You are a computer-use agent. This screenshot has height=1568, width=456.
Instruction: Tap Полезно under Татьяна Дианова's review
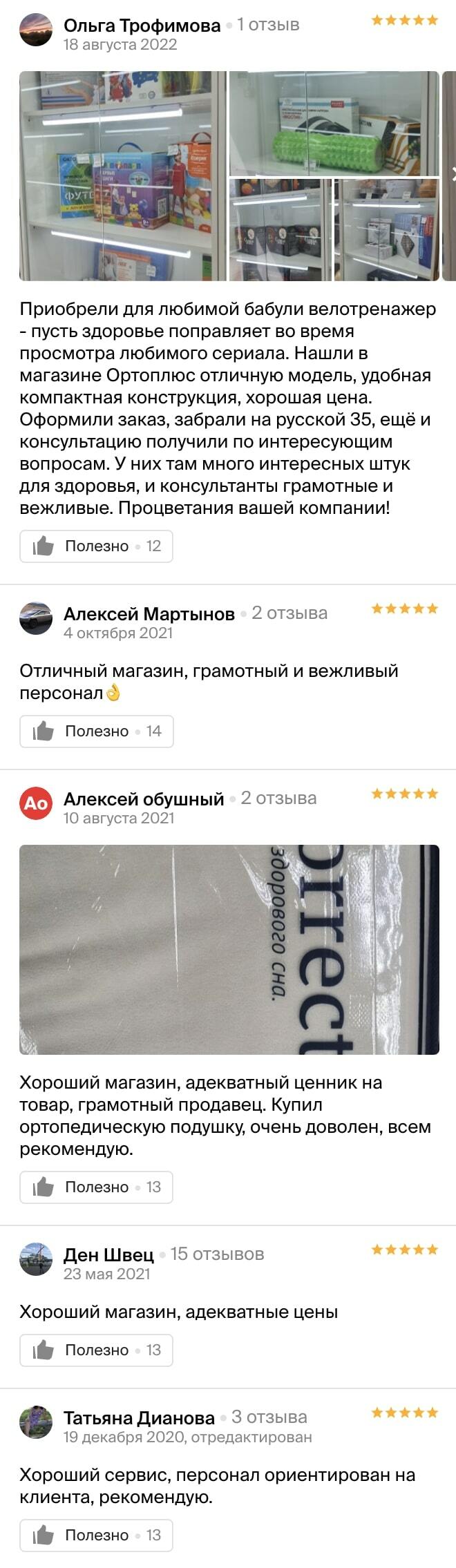(x=96, y=1536)
